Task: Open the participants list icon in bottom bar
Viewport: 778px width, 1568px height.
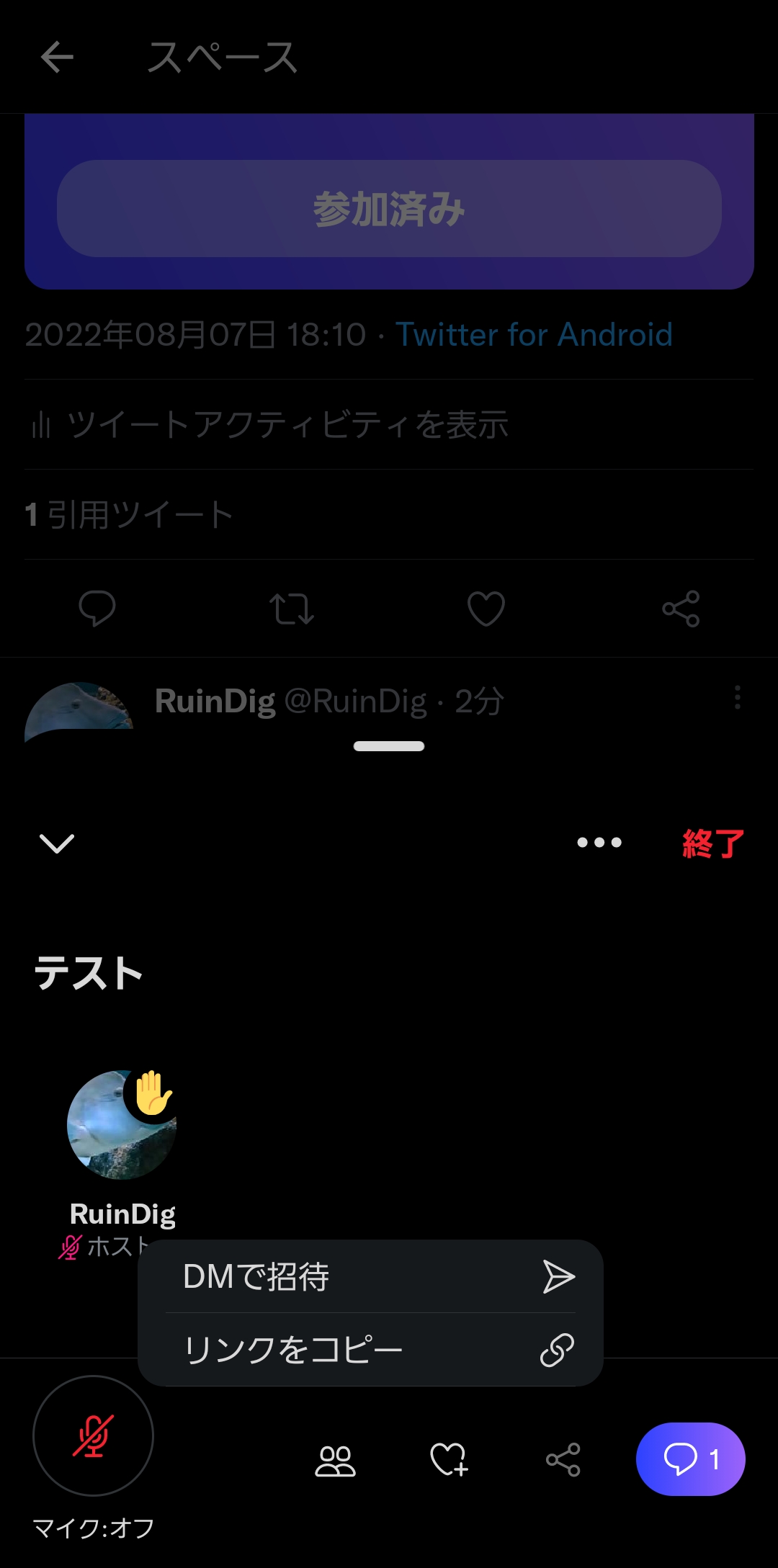Action: (336, 1460)
